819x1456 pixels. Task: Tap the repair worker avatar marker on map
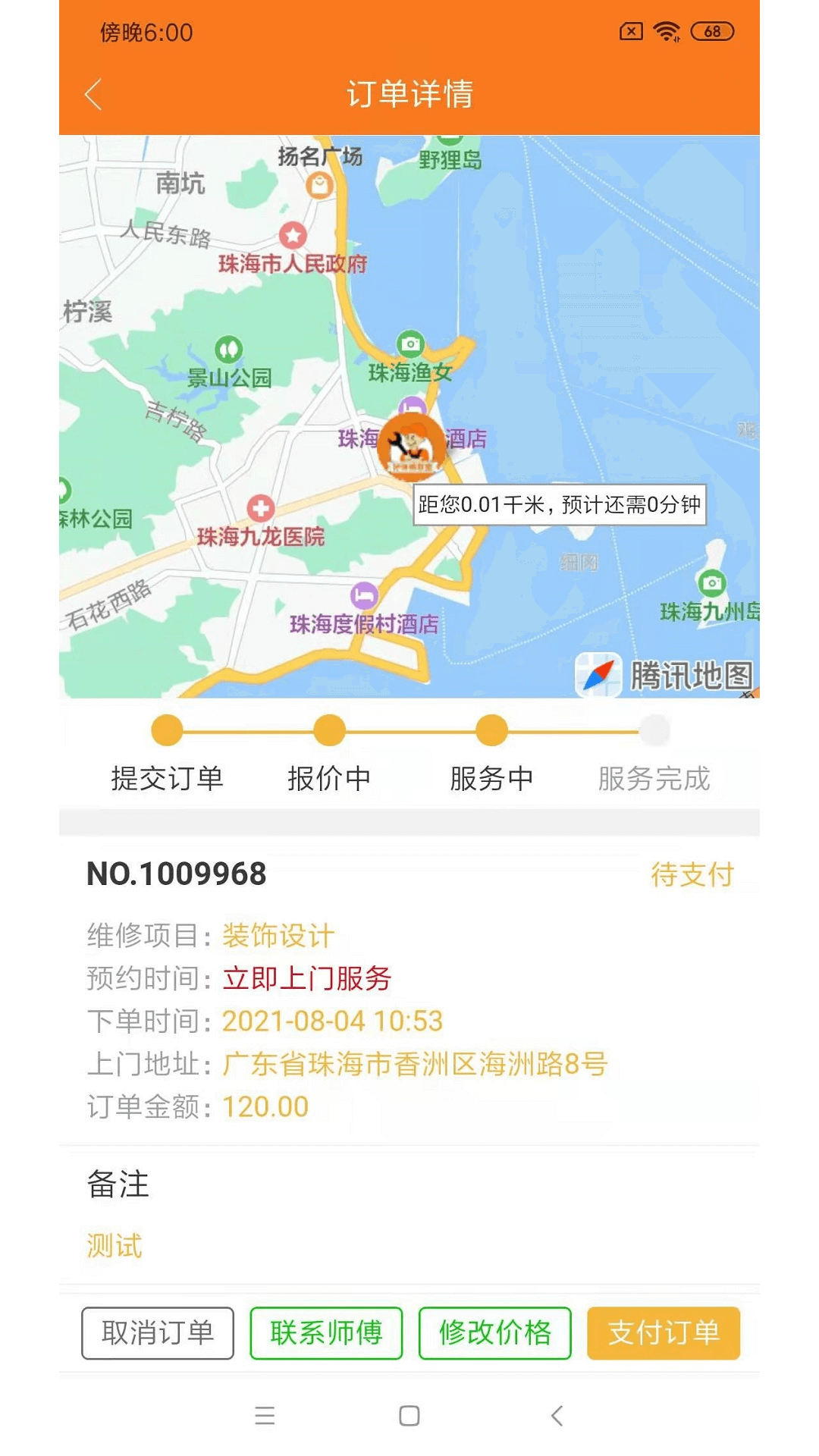409,447
